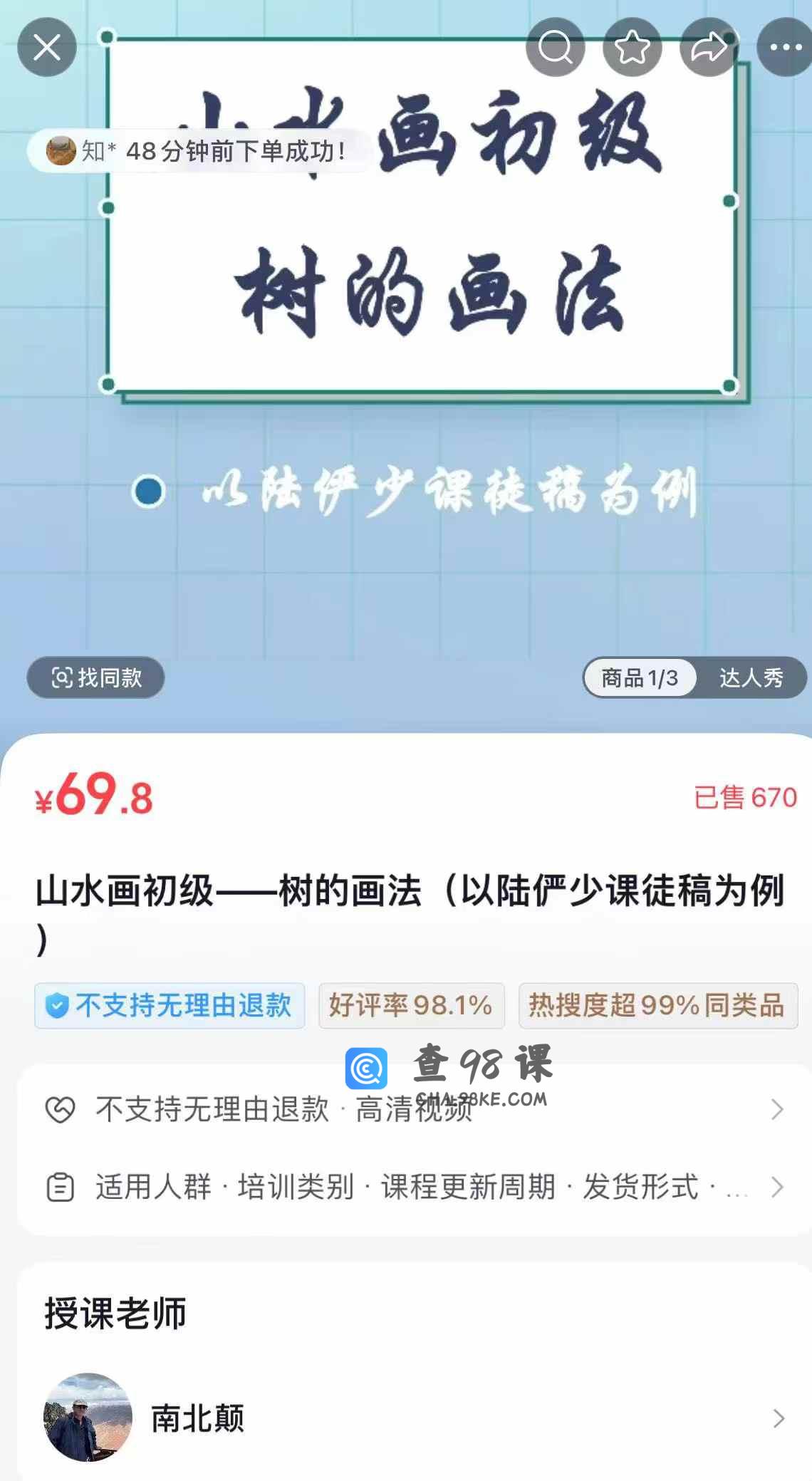Select the 商品1/3 tab
The width and height of the screenshot is (812, 1481).
tap(640, 678)
